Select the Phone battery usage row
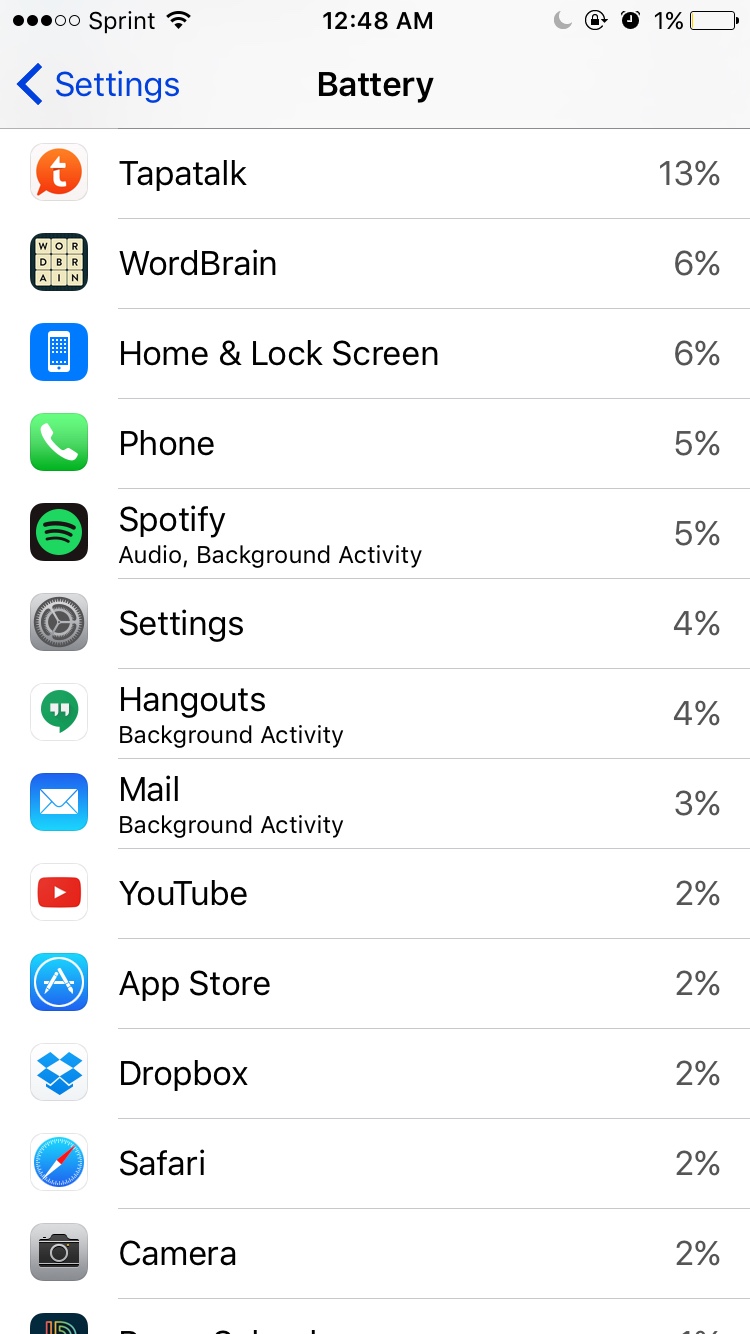This screenshot has height=1334, width=750. [375, 444]
